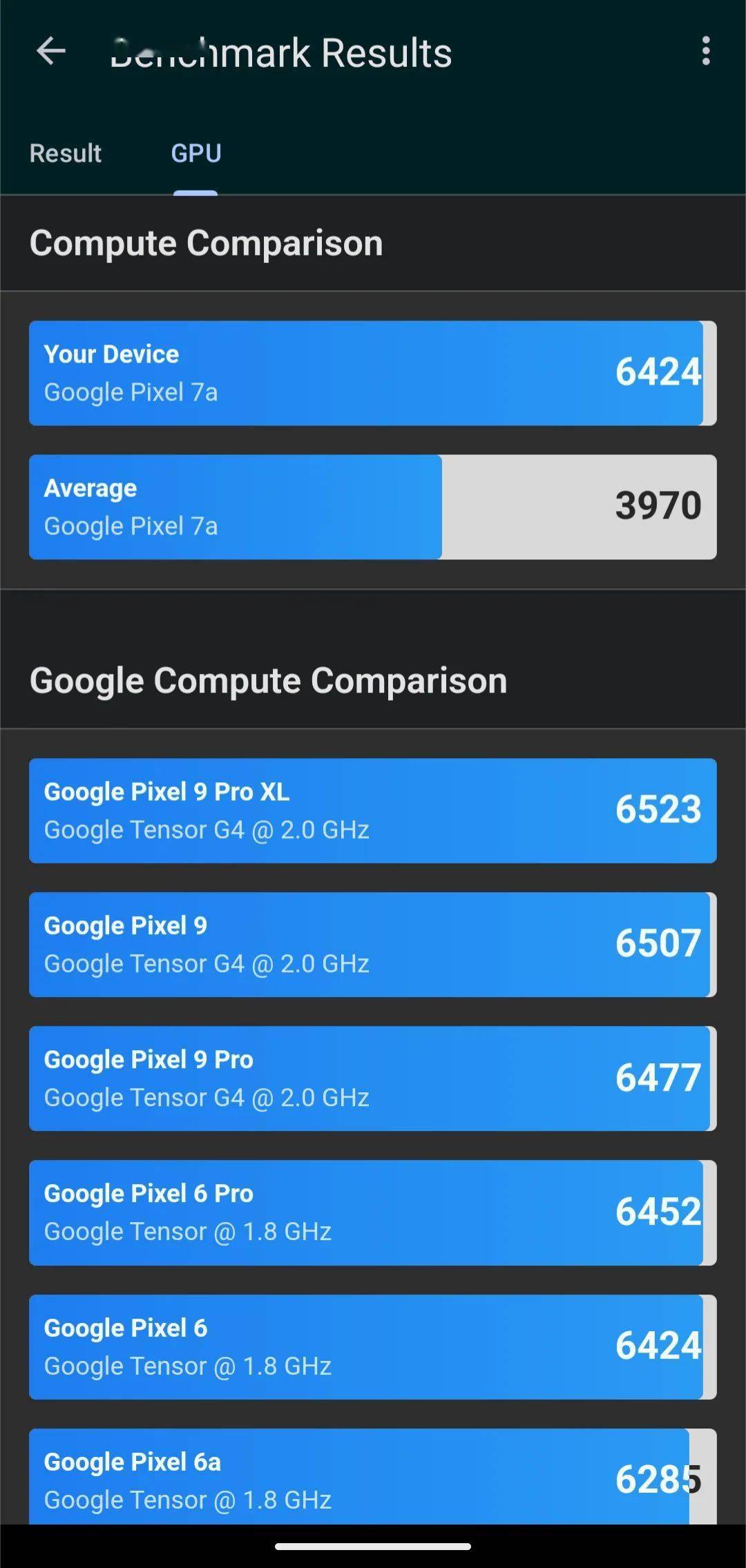746x1568 pixels.
Task: Switch to the Result tab
Action: point(66,153)
